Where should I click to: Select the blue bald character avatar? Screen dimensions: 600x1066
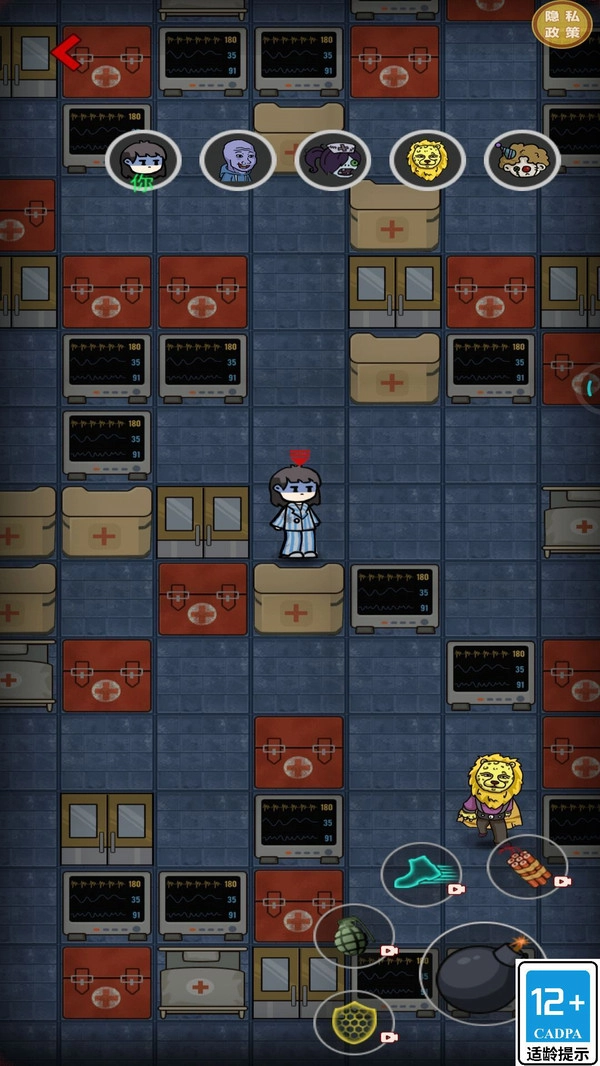coord(238,160)
